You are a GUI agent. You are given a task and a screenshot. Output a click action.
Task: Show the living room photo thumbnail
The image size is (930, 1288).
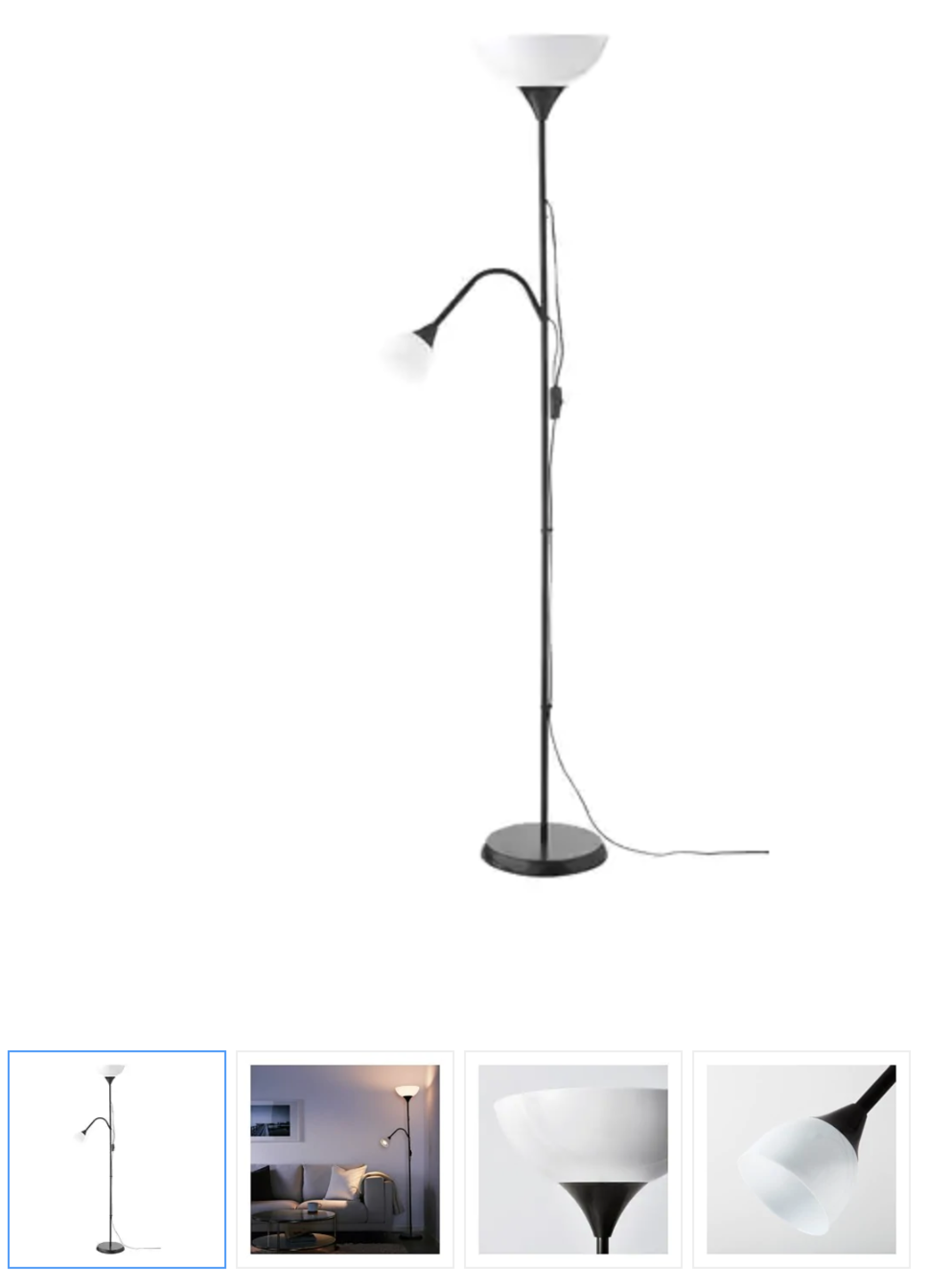(x=345, y=1159)
